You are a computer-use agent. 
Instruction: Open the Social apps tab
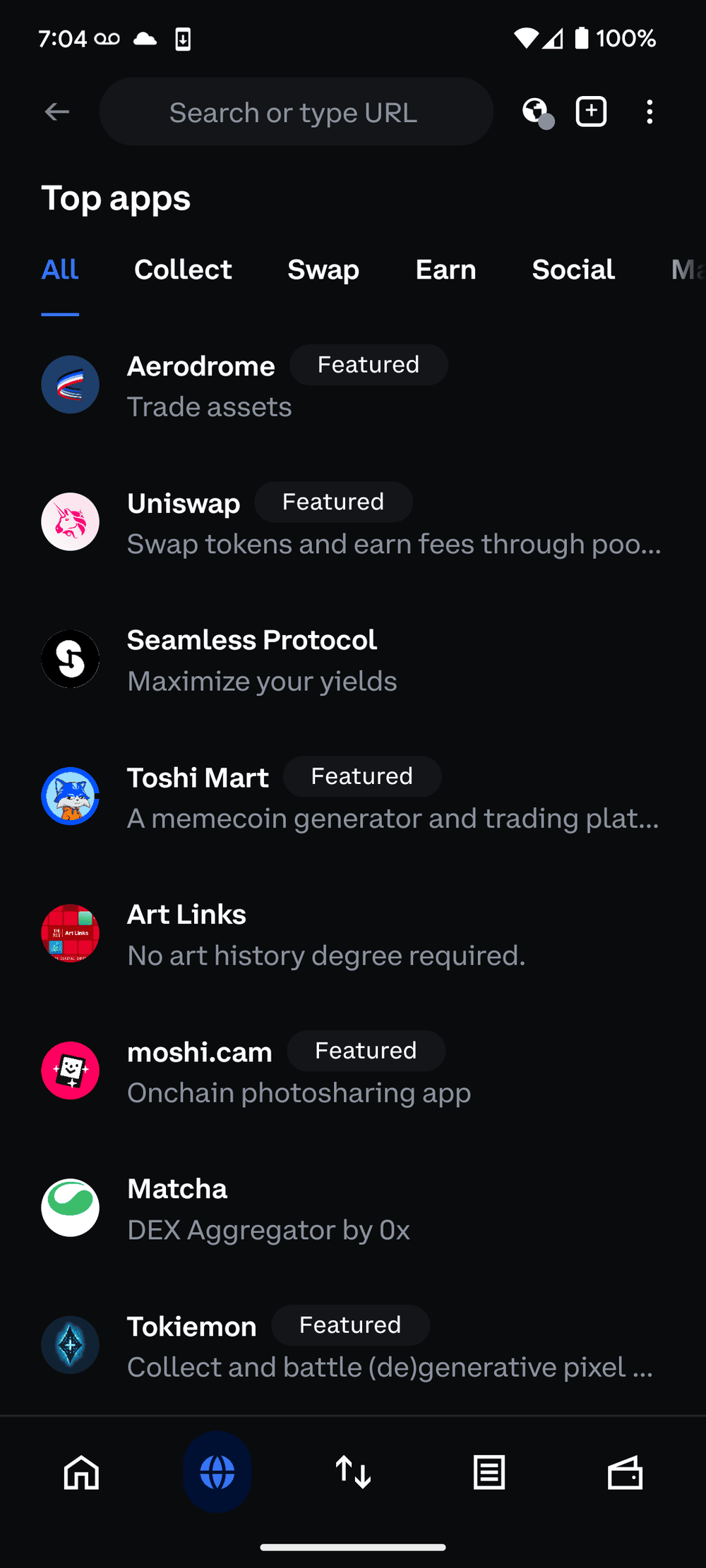(573, 270)
